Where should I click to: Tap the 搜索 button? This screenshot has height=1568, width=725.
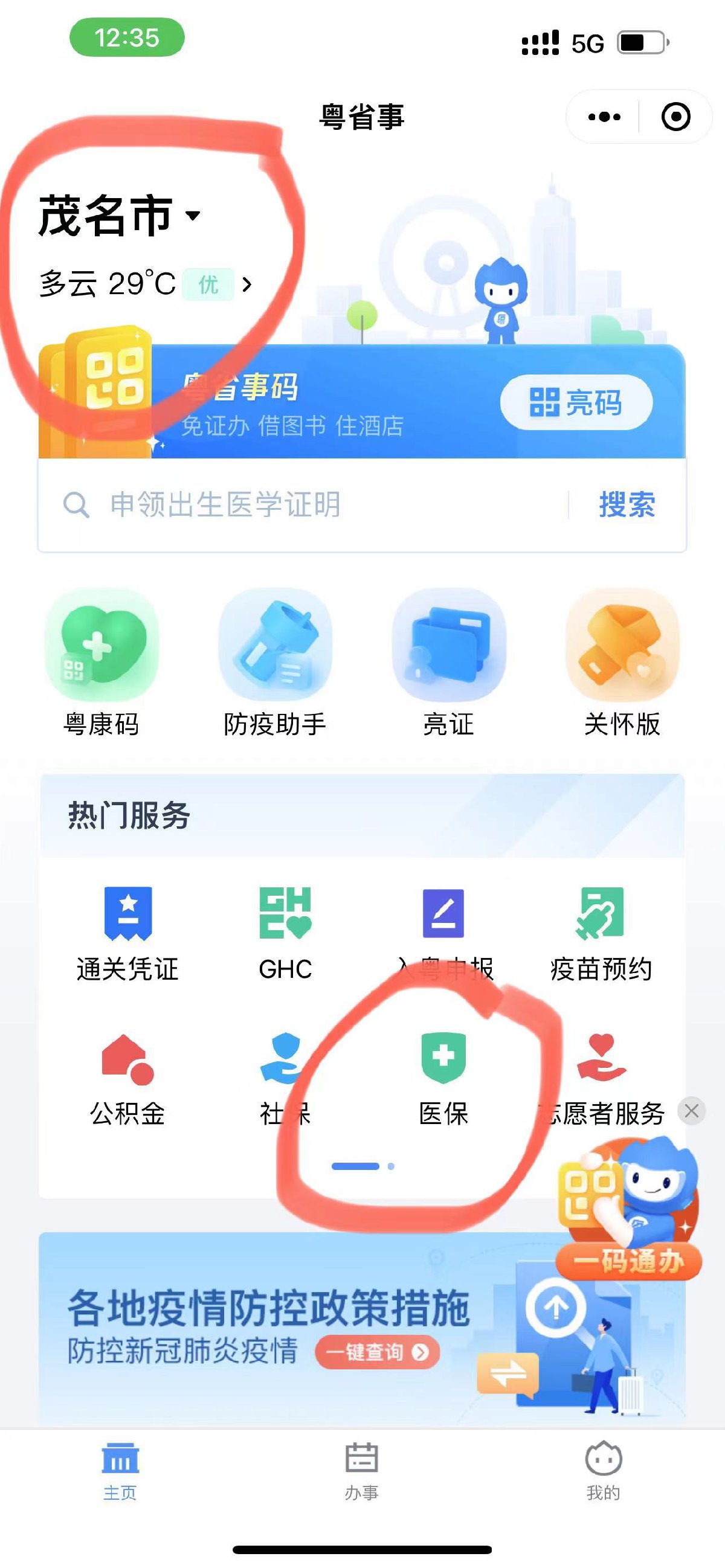click(627, 504)
